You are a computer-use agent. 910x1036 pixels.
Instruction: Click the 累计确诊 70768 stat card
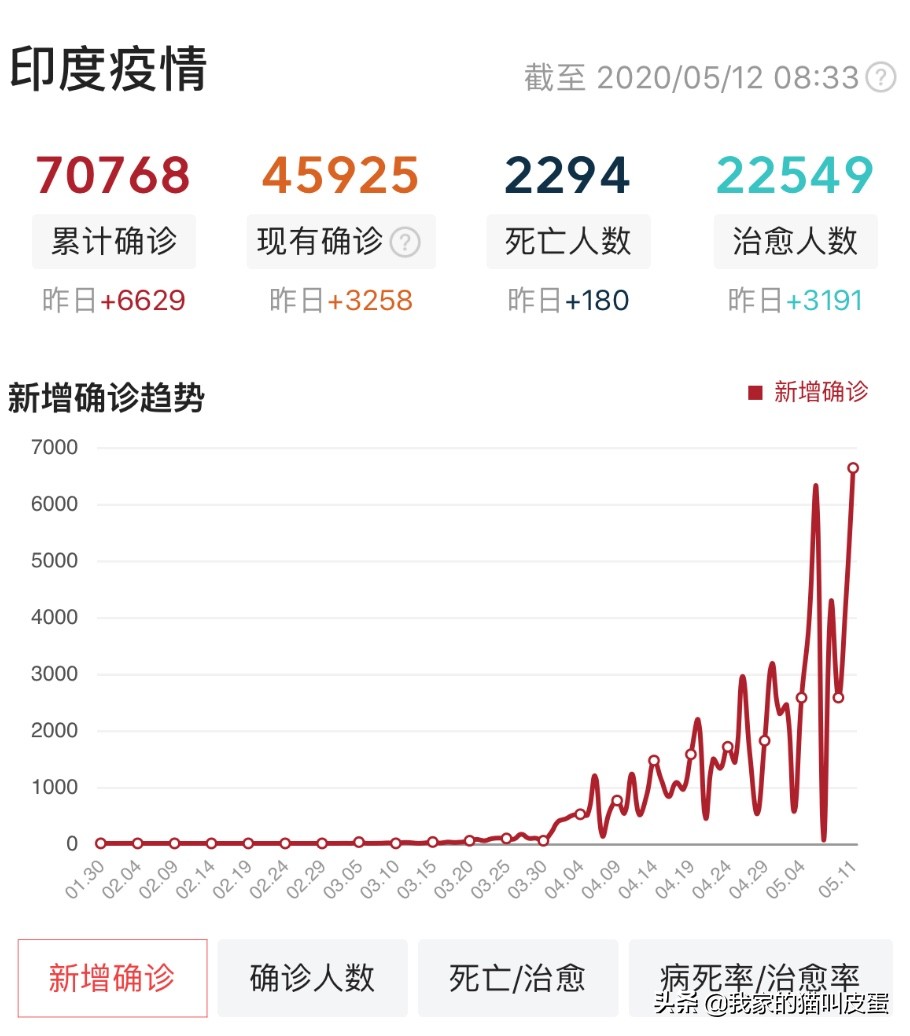113,175
